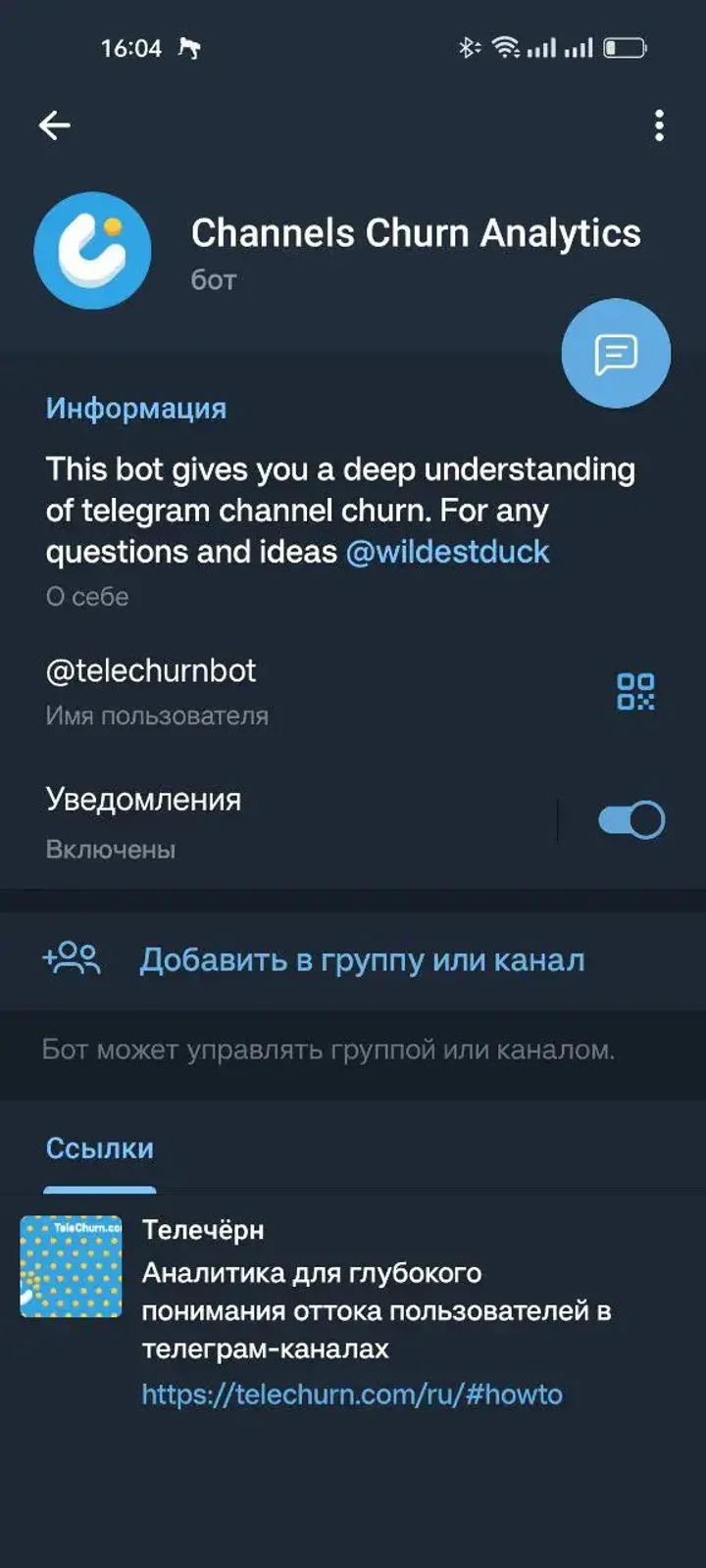This screenshot has height=1568, width=706.
Task: Show QR code for @telechurnbot
Action: [x=634, y=691]
